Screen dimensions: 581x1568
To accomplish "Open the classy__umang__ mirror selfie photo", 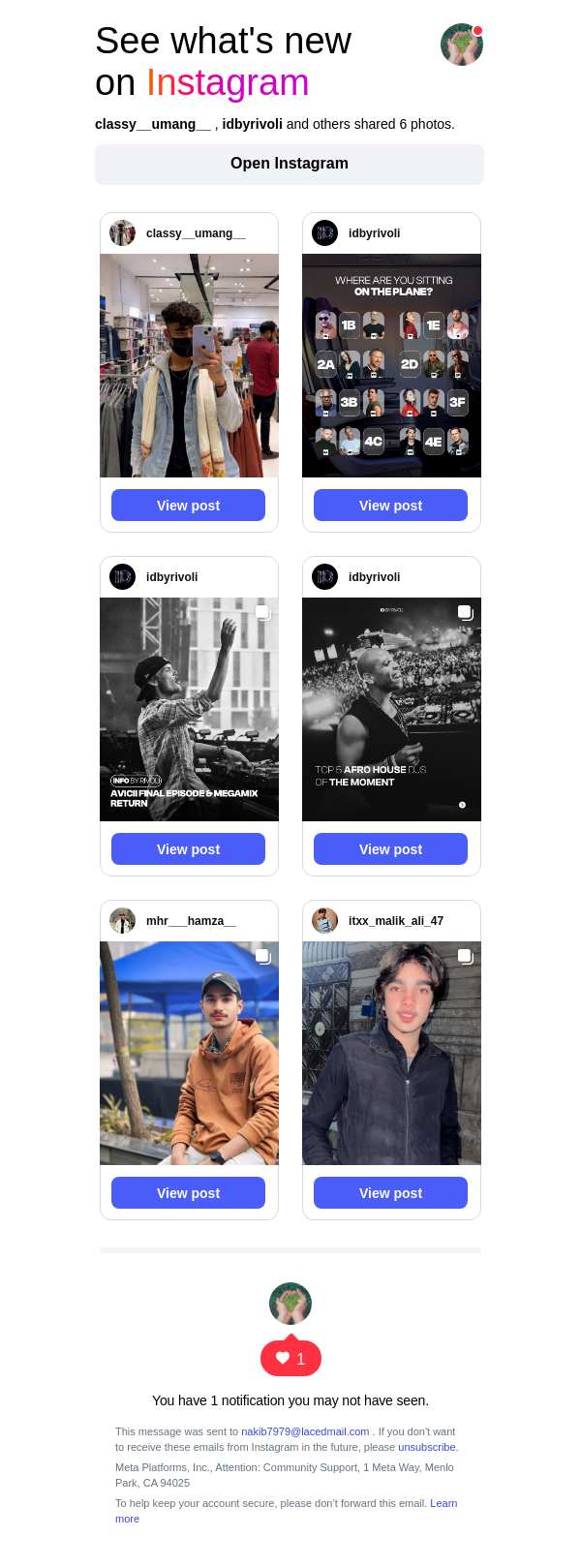I will 189,365.
